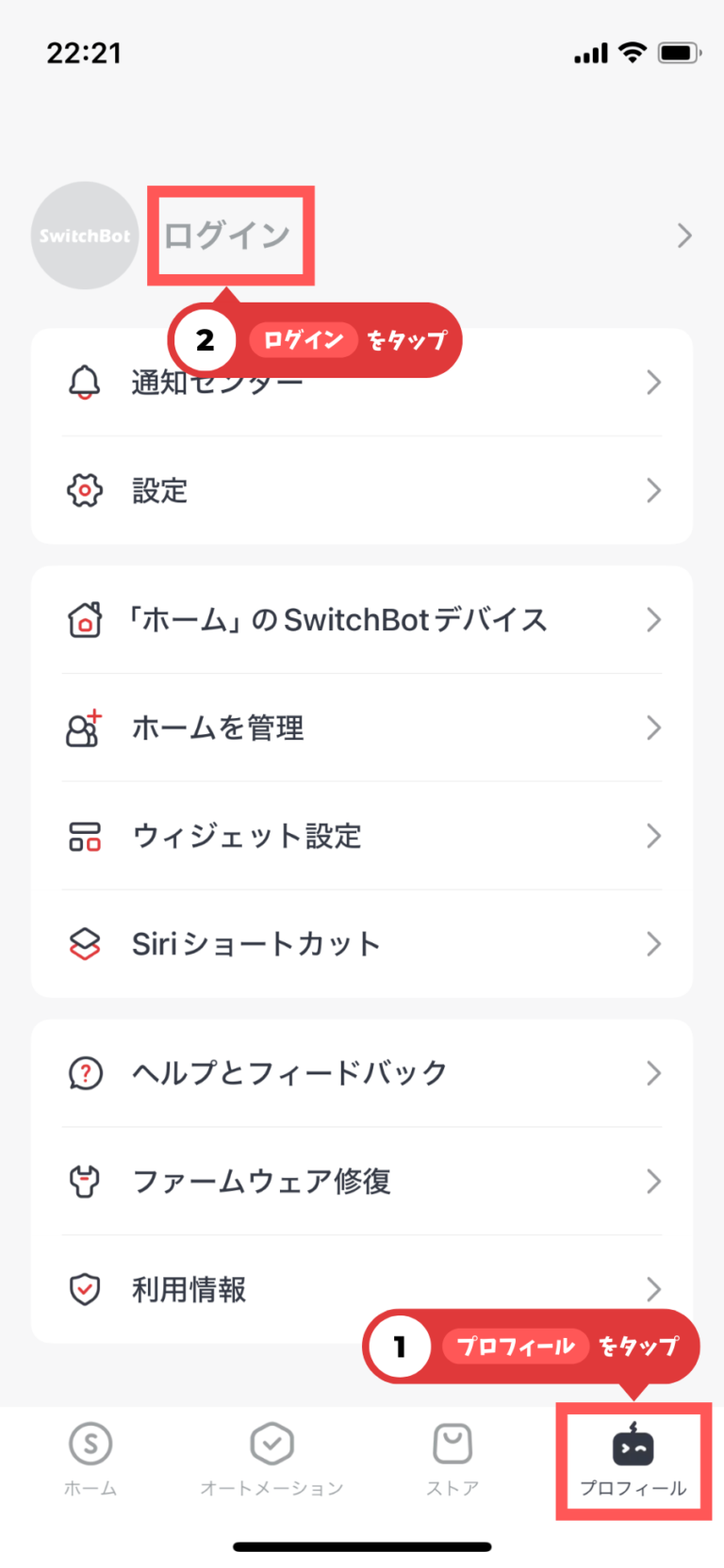Tap the ログイン button
Viewport: 724px width, 1568px height.
(x=230, y=236)
